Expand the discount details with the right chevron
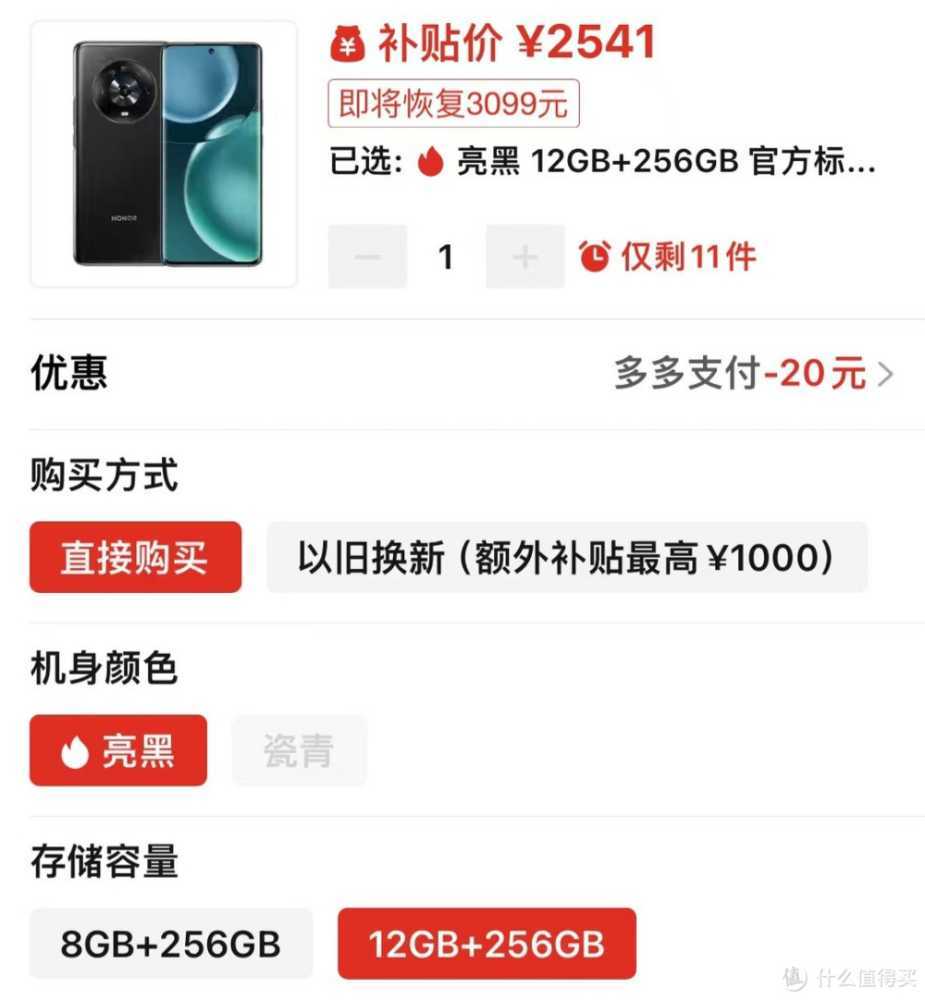Screen dimensions: 925x1000 (x=884, y=373)
